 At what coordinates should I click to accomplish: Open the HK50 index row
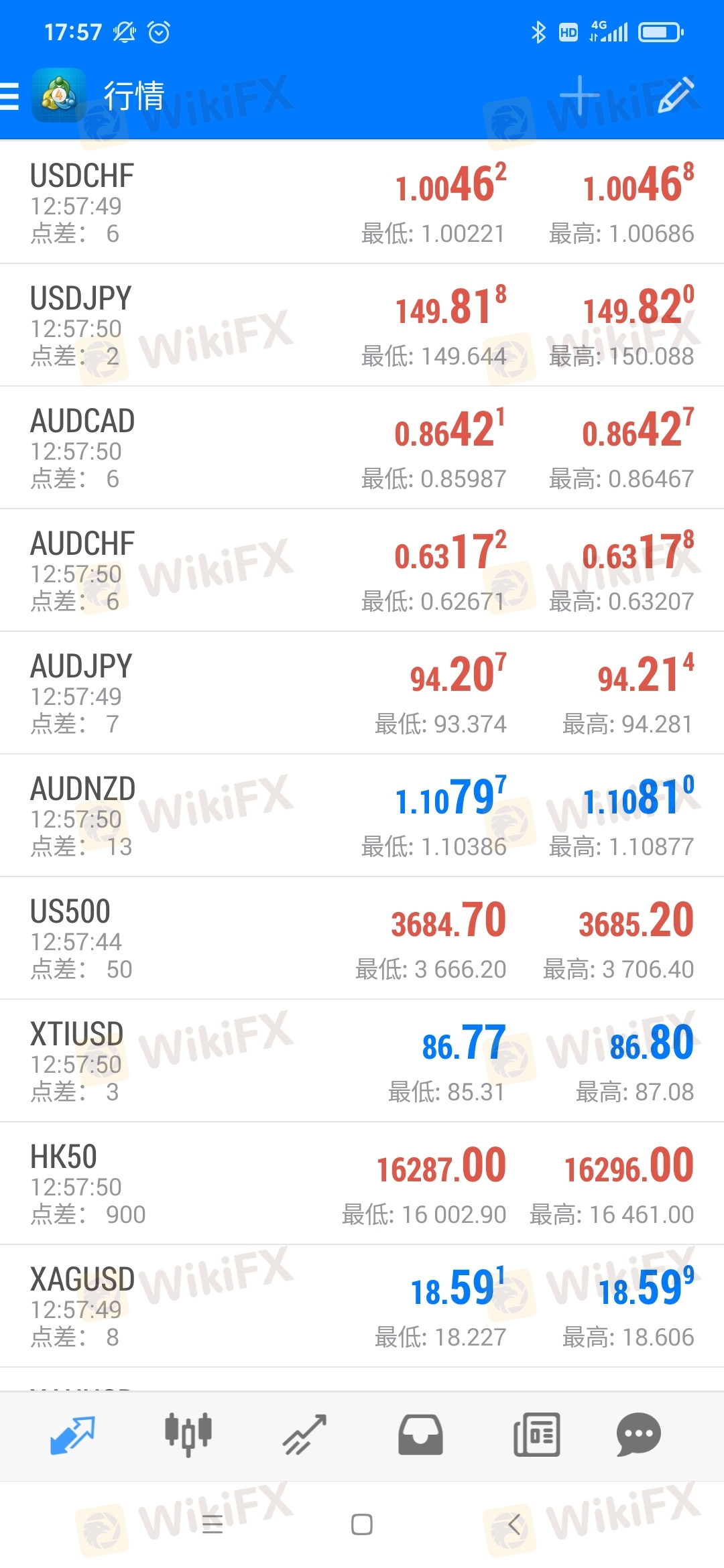(x=362, y=1183)
